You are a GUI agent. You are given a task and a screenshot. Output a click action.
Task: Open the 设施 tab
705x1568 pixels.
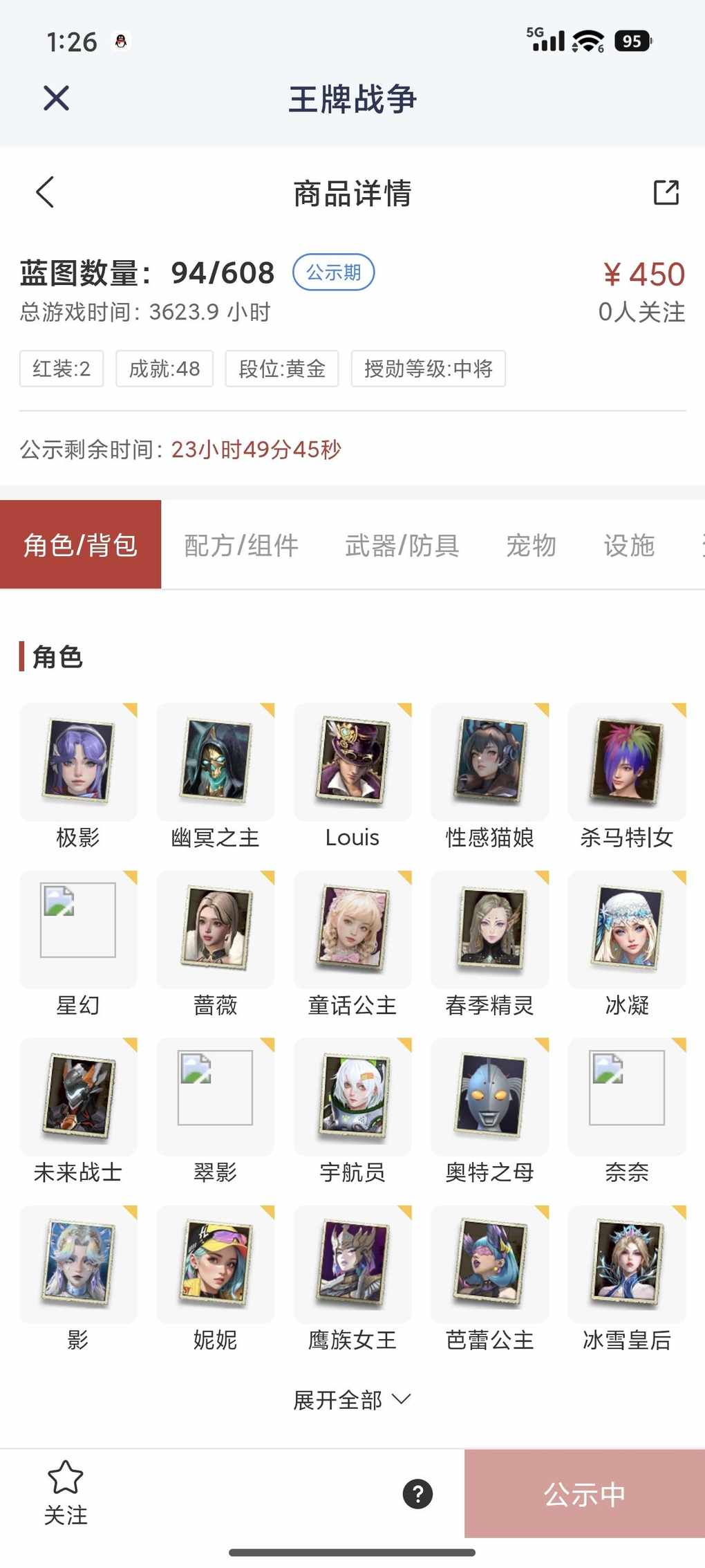tap(628, 546)
